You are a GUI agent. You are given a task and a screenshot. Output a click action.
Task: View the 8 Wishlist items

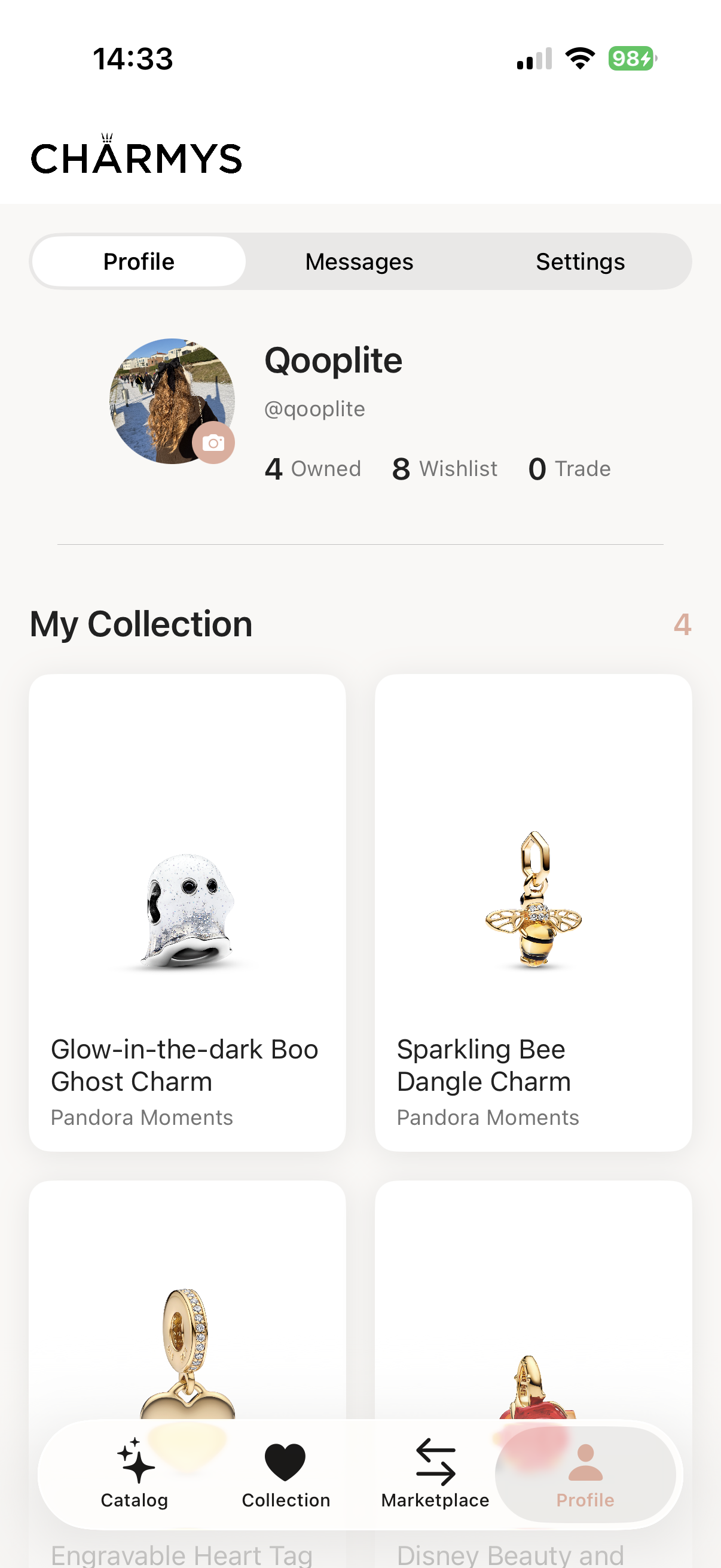(445, 469)
